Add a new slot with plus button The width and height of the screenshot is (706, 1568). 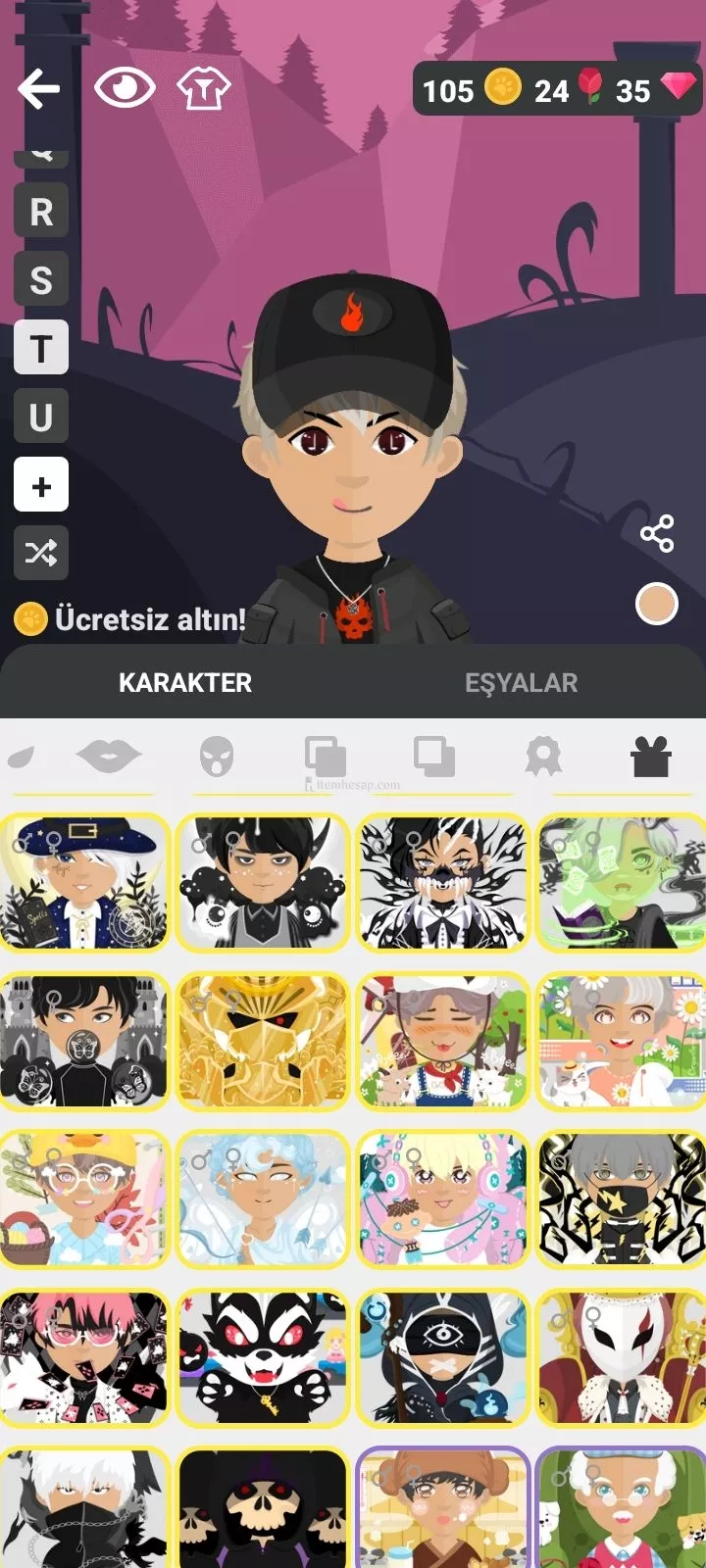pyautogui.click(x=41, y=485)
